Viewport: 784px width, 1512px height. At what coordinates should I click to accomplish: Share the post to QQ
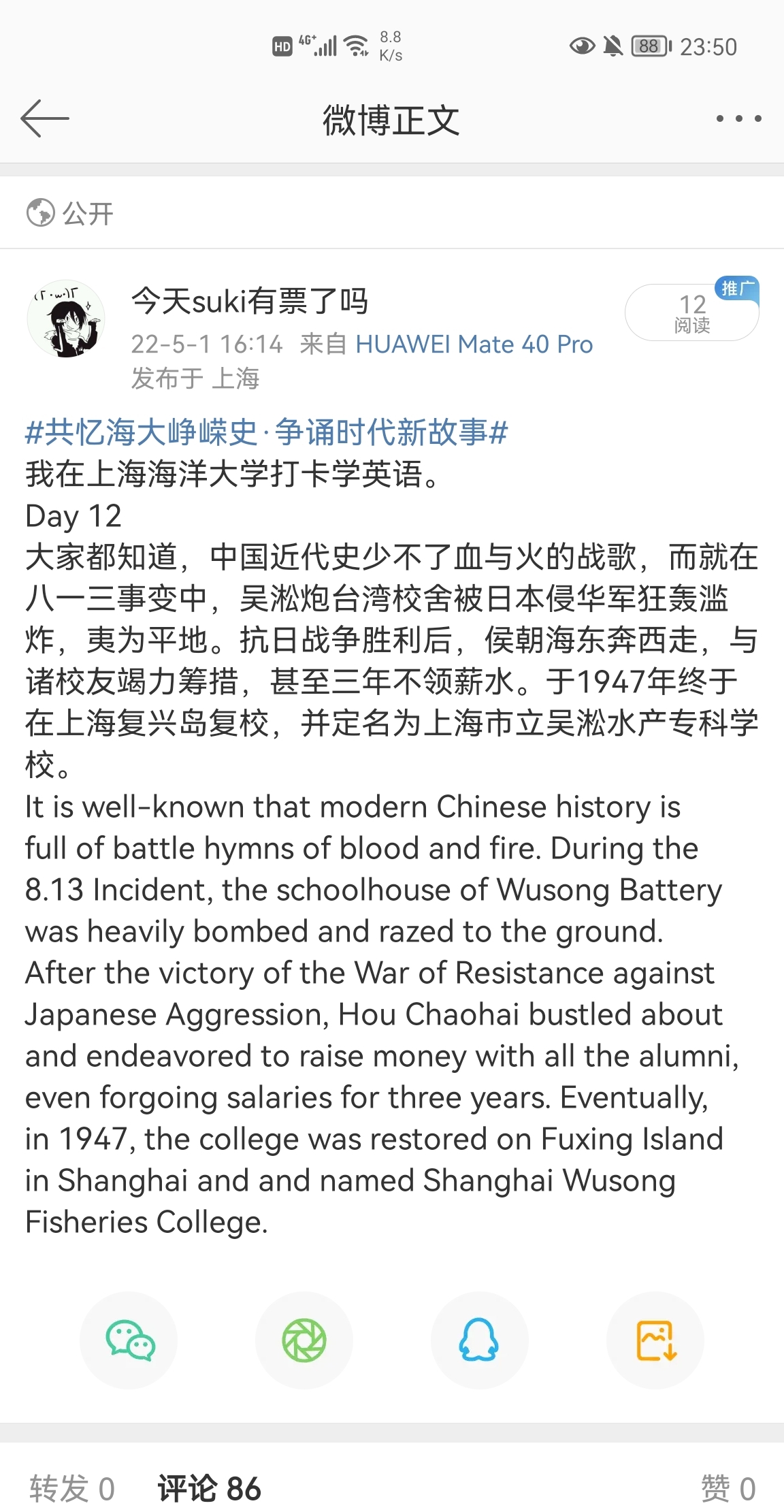[480, 1340]
